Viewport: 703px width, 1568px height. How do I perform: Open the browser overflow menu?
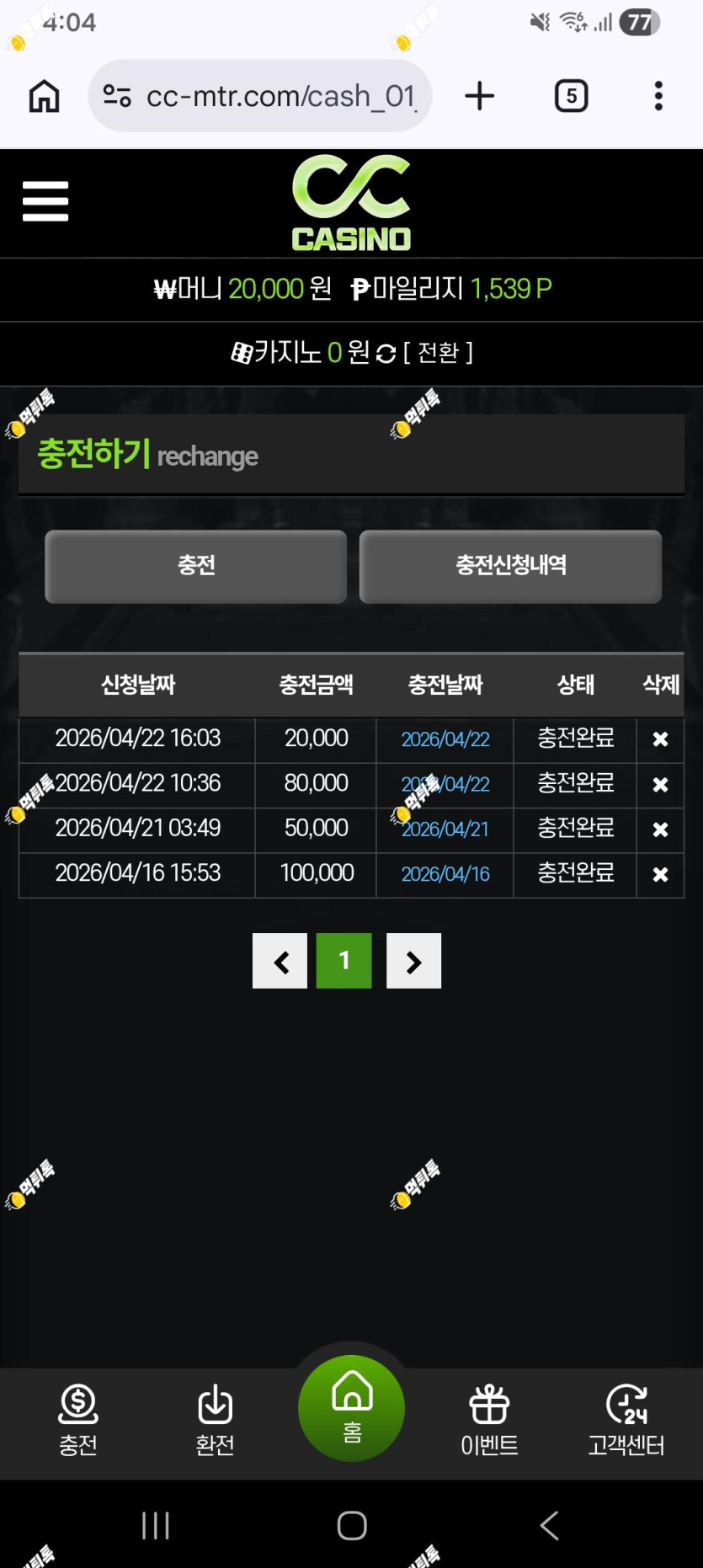[x=658, y=96]
